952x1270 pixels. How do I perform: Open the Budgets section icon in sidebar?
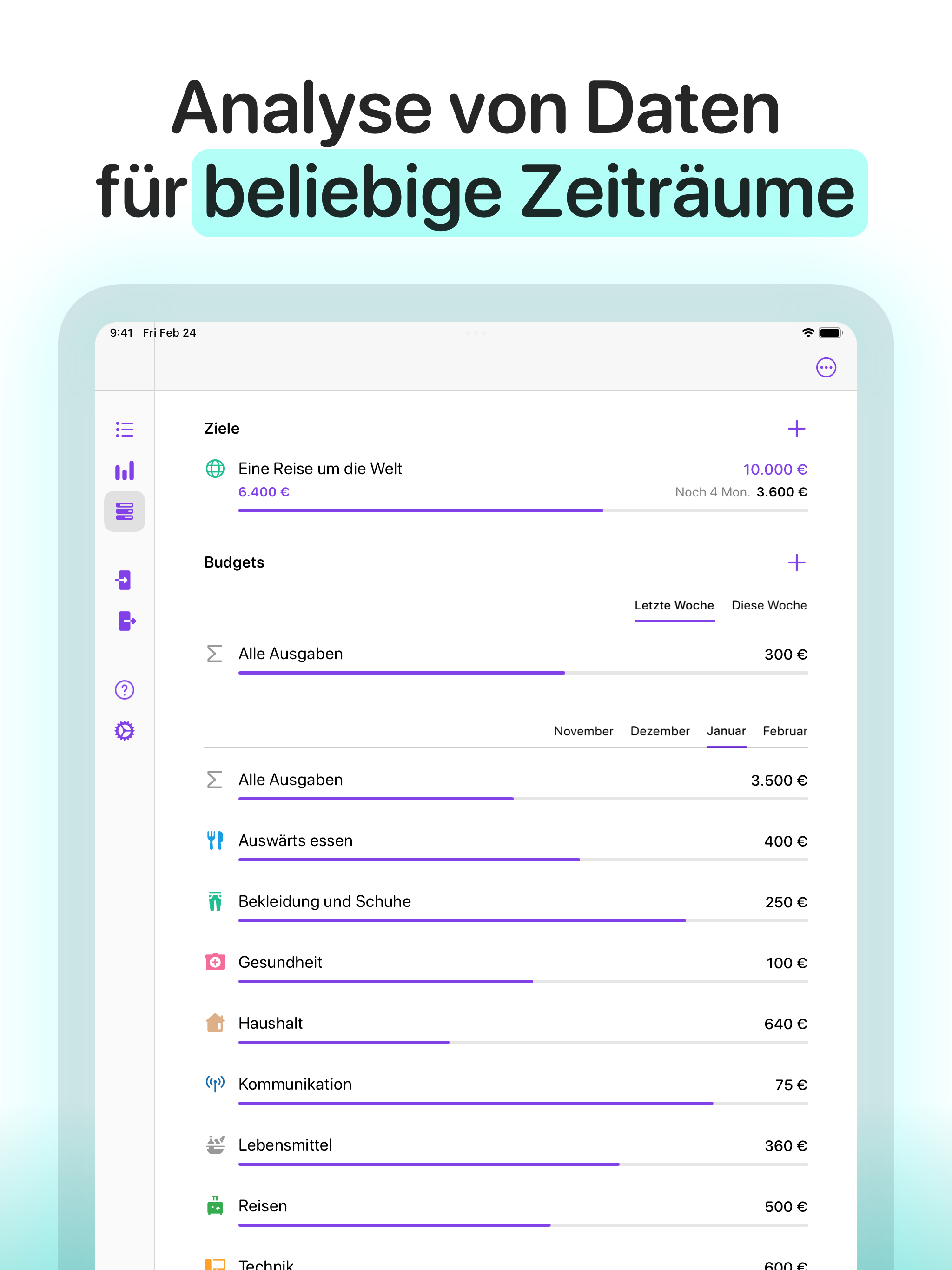coord(124,511)
